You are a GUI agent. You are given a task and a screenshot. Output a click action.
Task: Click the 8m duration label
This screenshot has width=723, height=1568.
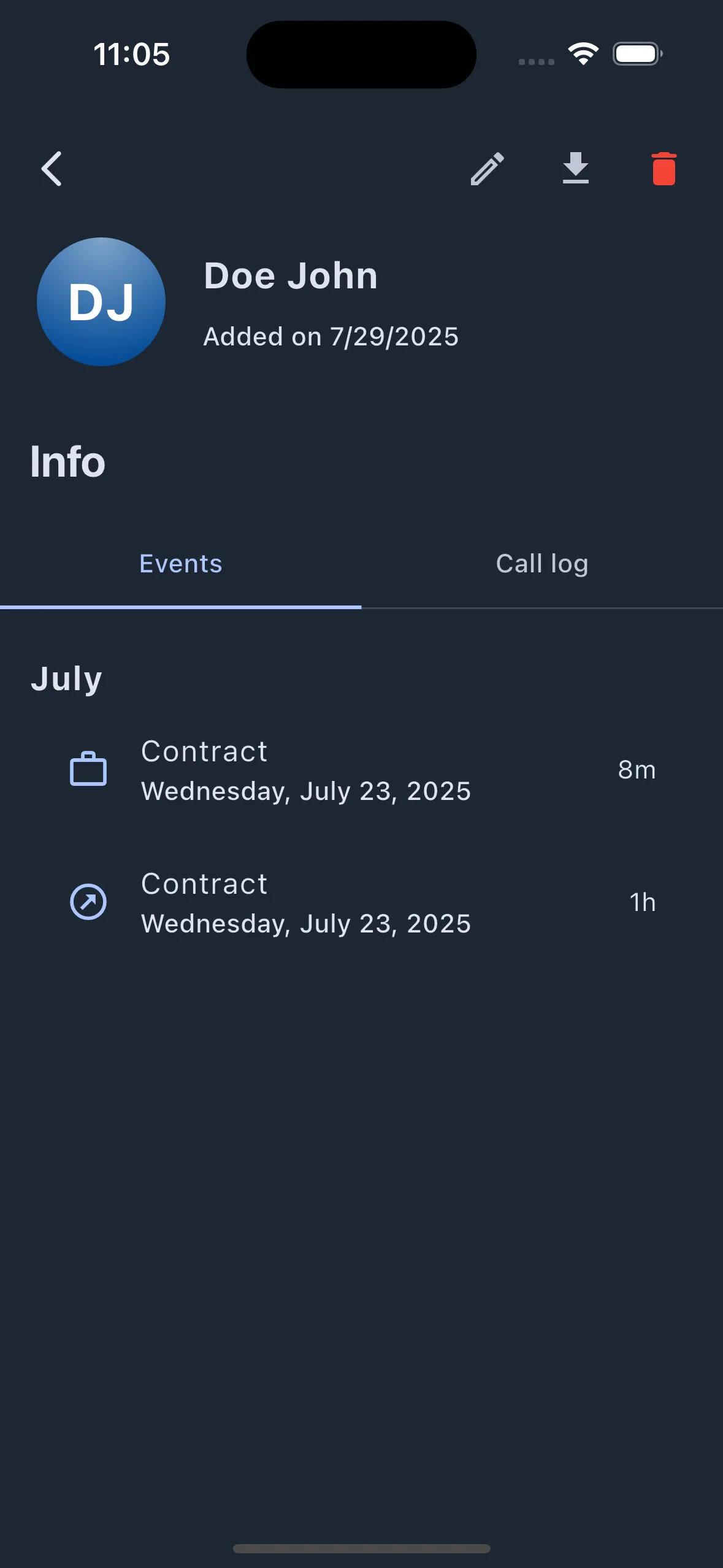(x=636, y=769)
